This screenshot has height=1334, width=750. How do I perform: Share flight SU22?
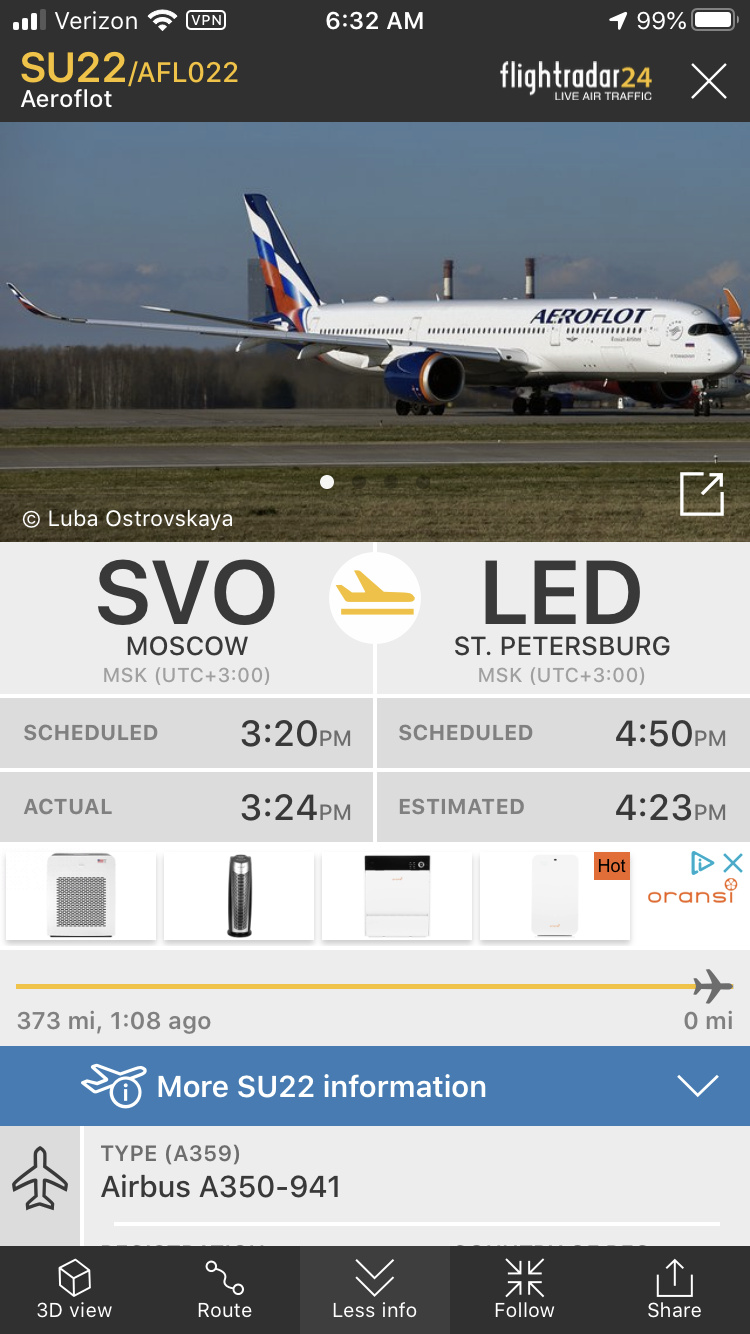click(674, 1289)
